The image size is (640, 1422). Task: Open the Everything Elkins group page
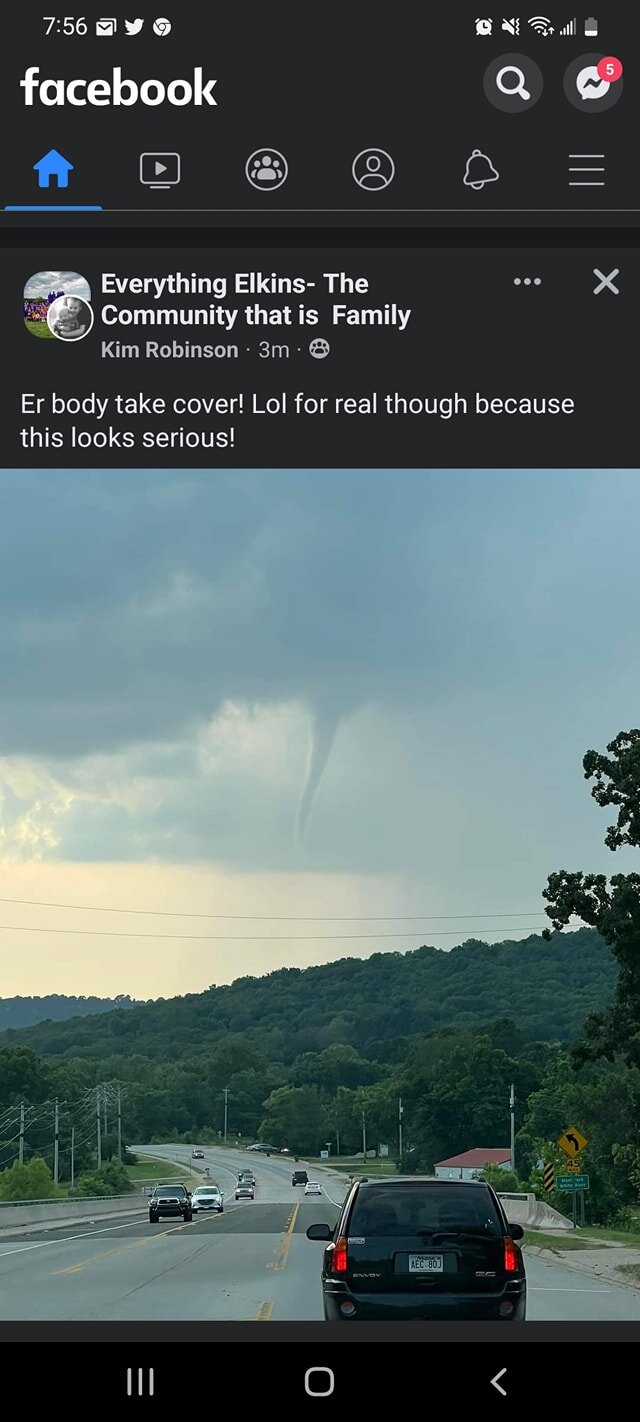pyautogui.click(x=256, y=299)
